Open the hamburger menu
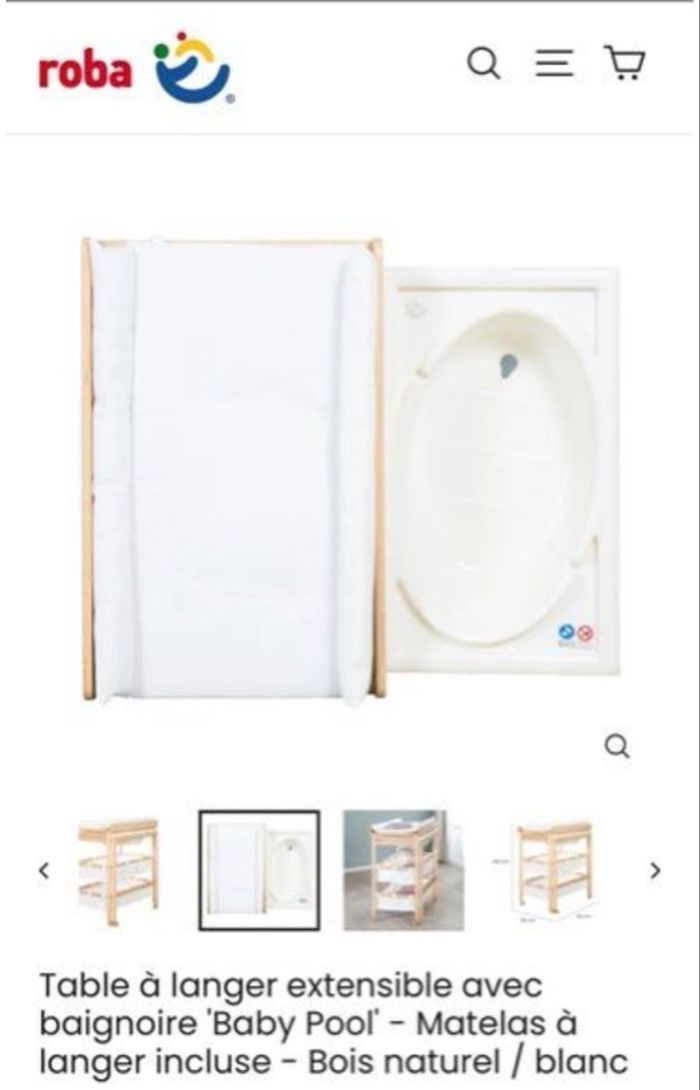 click(x=554, y=63)
